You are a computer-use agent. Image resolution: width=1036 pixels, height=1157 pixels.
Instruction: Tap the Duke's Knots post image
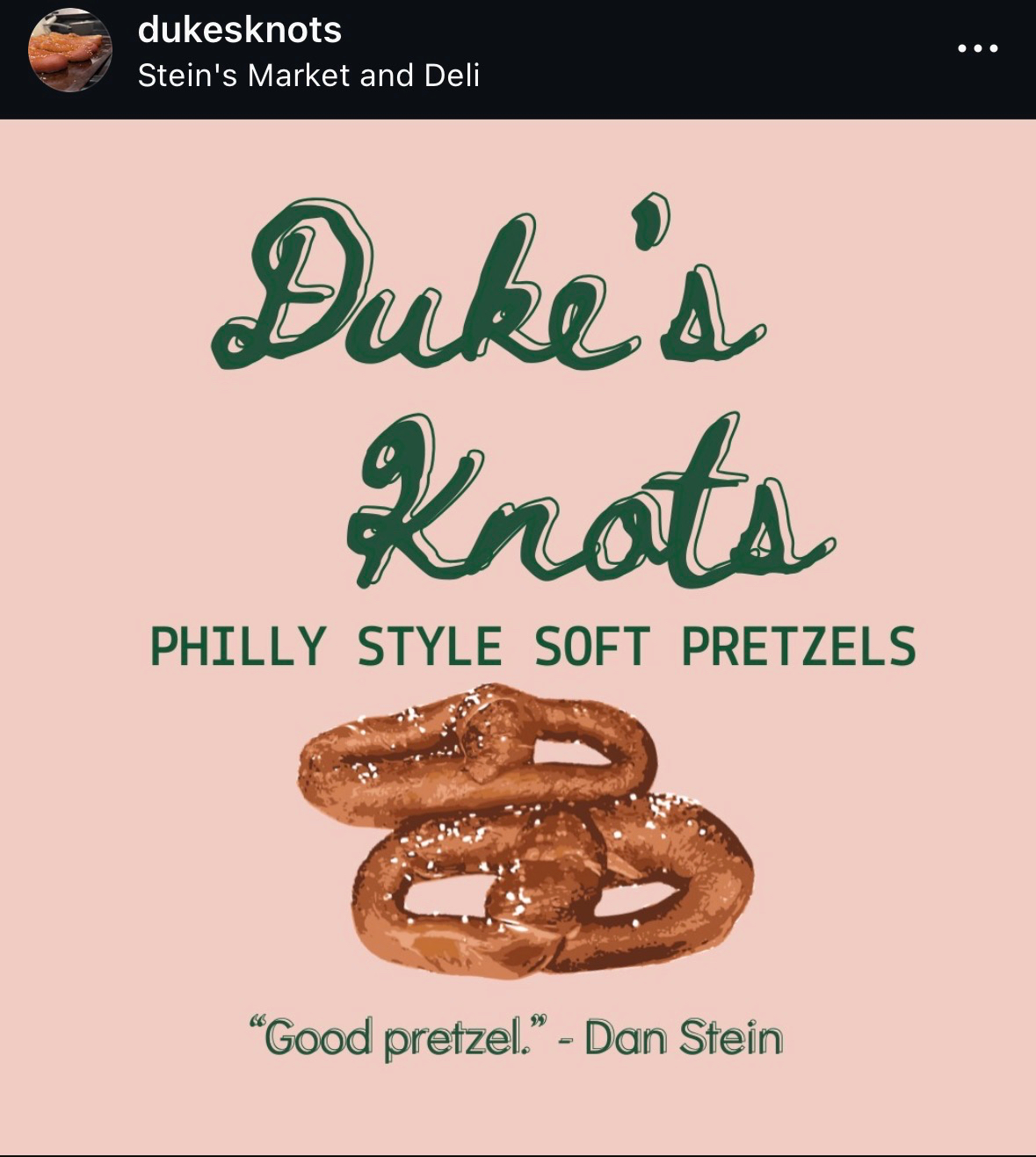tap(518, 636)
